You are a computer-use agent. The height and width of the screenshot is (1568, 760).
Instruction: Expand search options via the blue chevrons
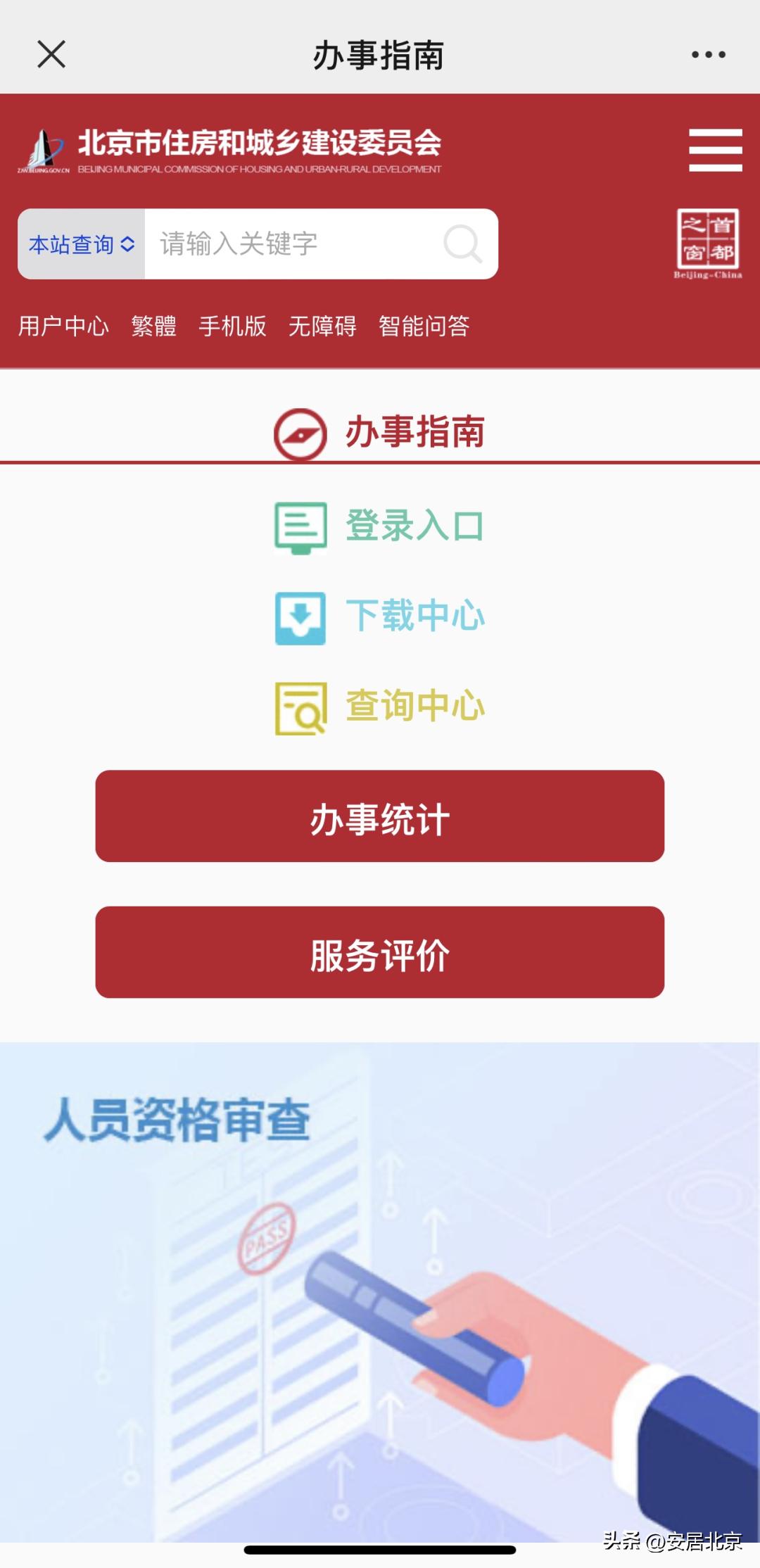[x=127, y=244]
